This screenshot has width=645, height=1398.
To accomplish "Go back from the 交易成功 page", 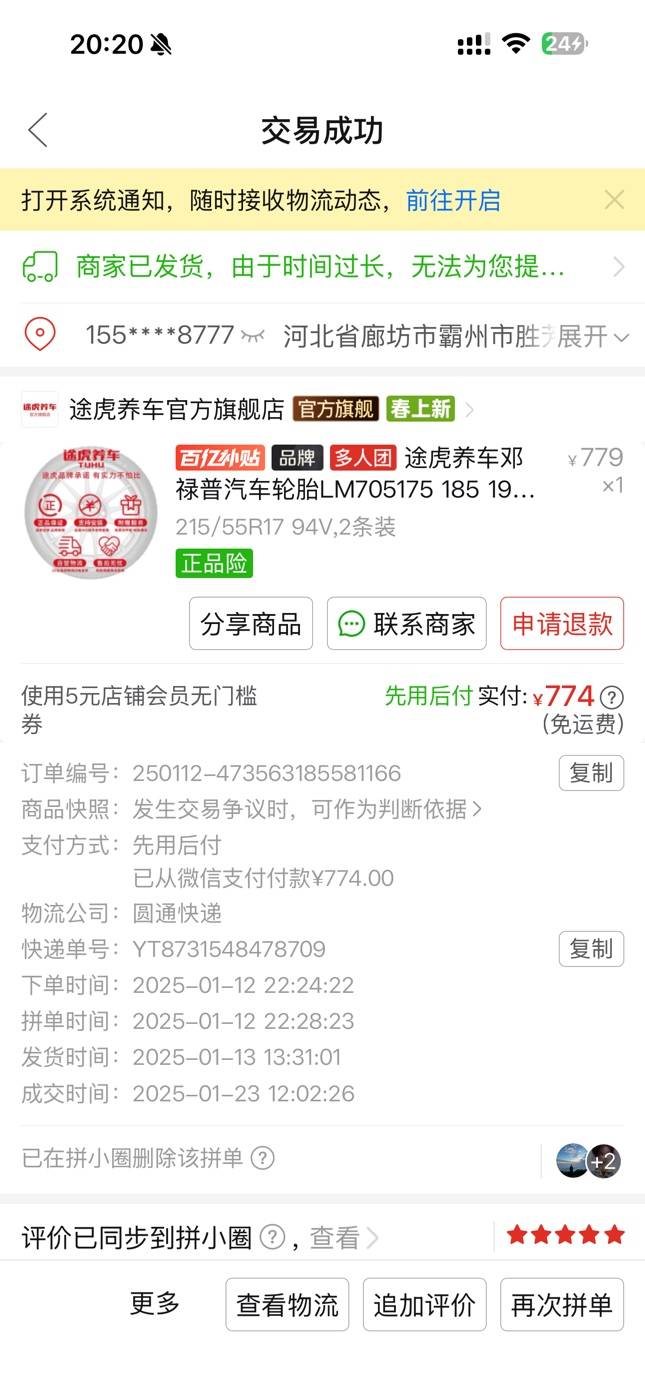I will pyautogui.click(x=38, y=131).
